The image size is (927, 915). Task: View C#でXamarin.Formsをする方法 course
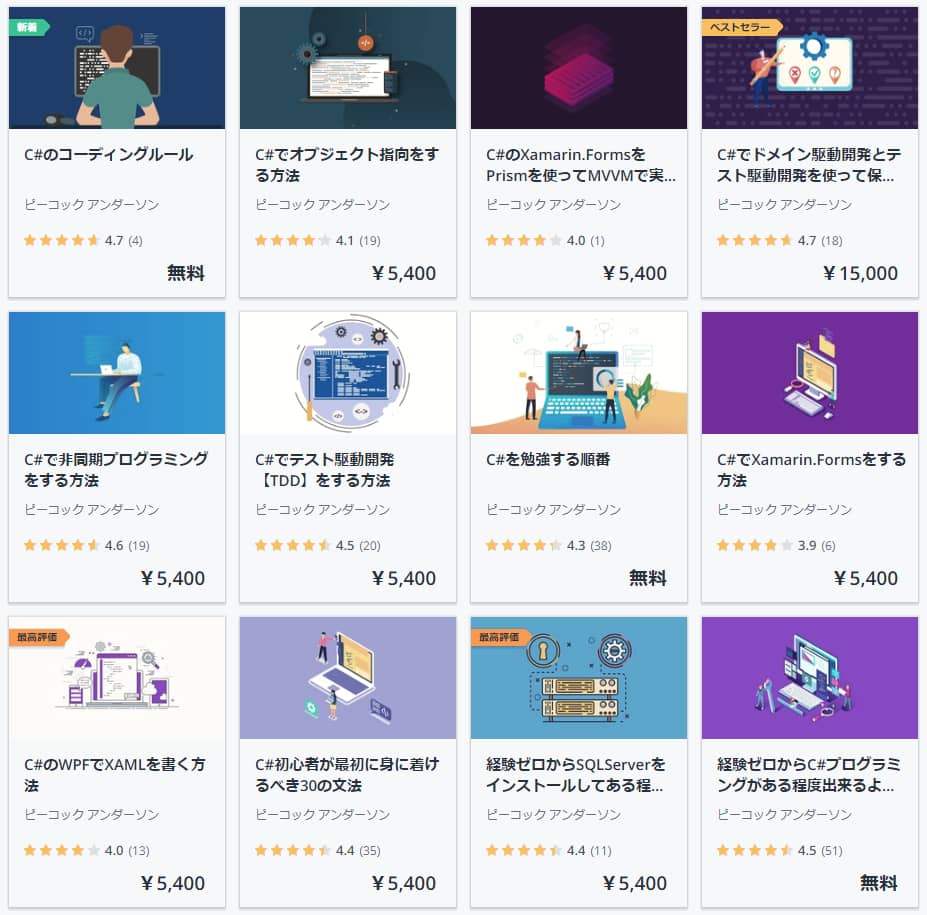click(x=809, y=469)
